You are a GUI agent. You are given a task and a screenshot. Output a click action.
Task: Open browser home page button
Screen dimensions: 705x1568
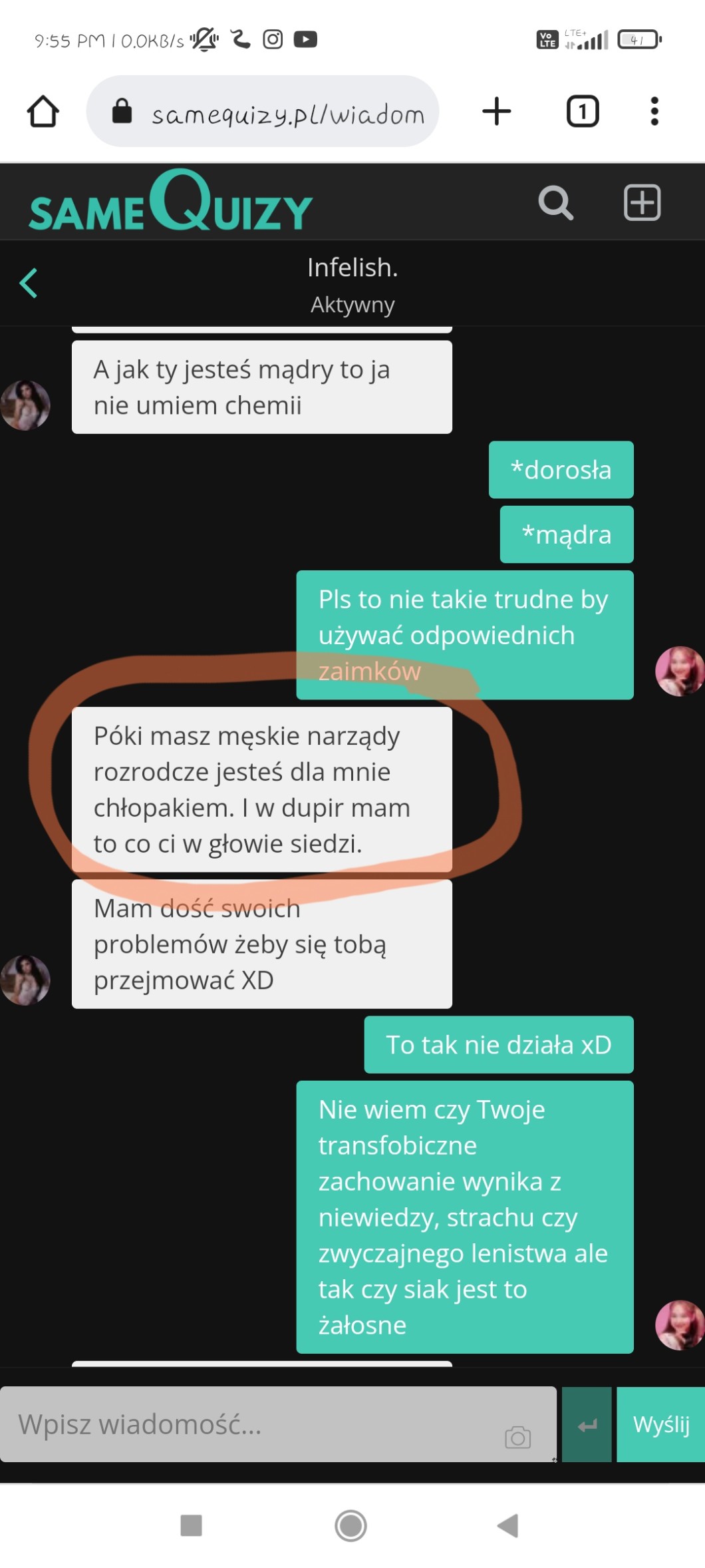tap(43, 111)
